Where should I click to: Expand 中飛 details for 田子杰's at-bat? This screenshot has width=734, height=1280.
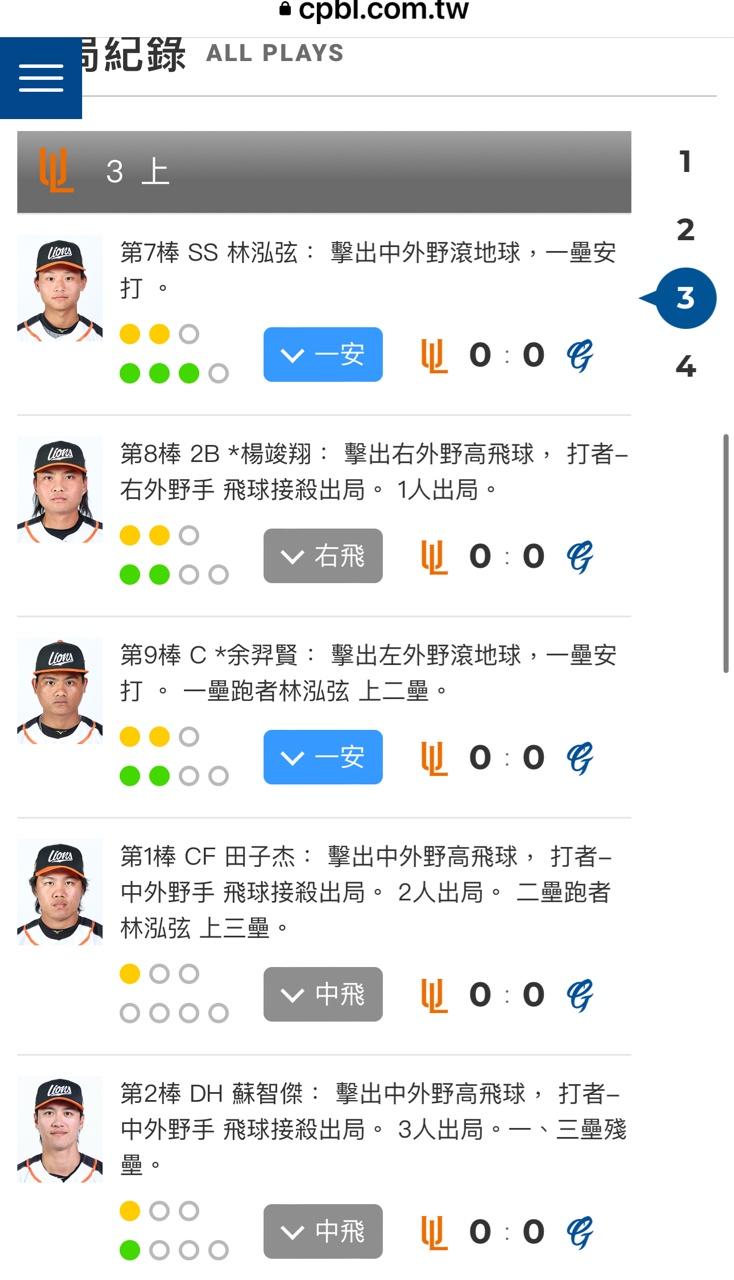pyautogui.click(x=323, y=994)
